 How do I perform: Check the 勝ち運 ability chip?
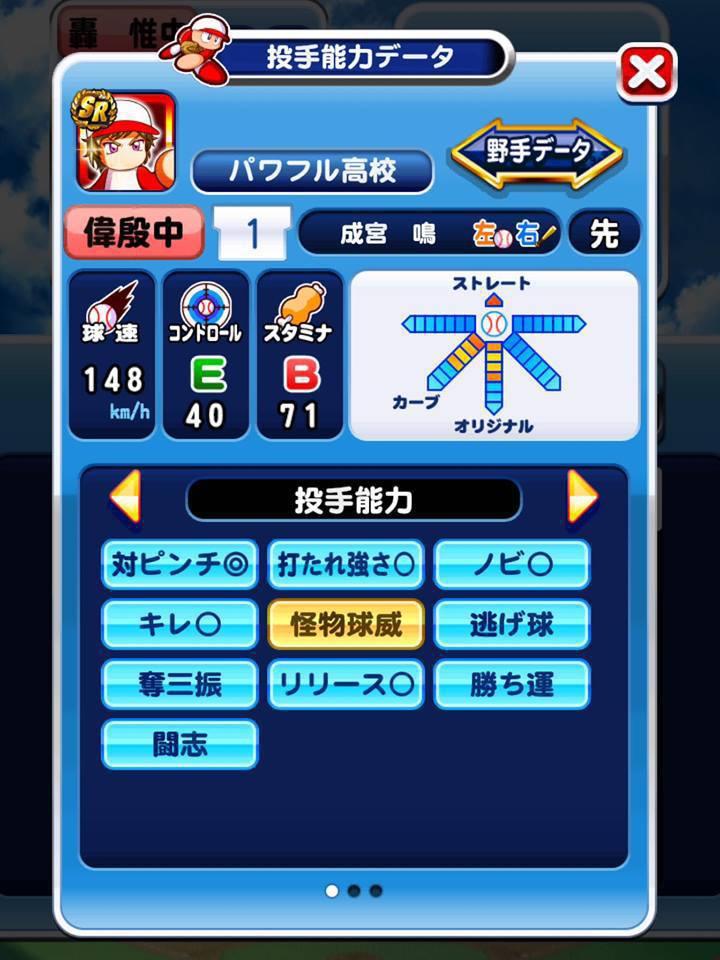(x=512, y=685)
